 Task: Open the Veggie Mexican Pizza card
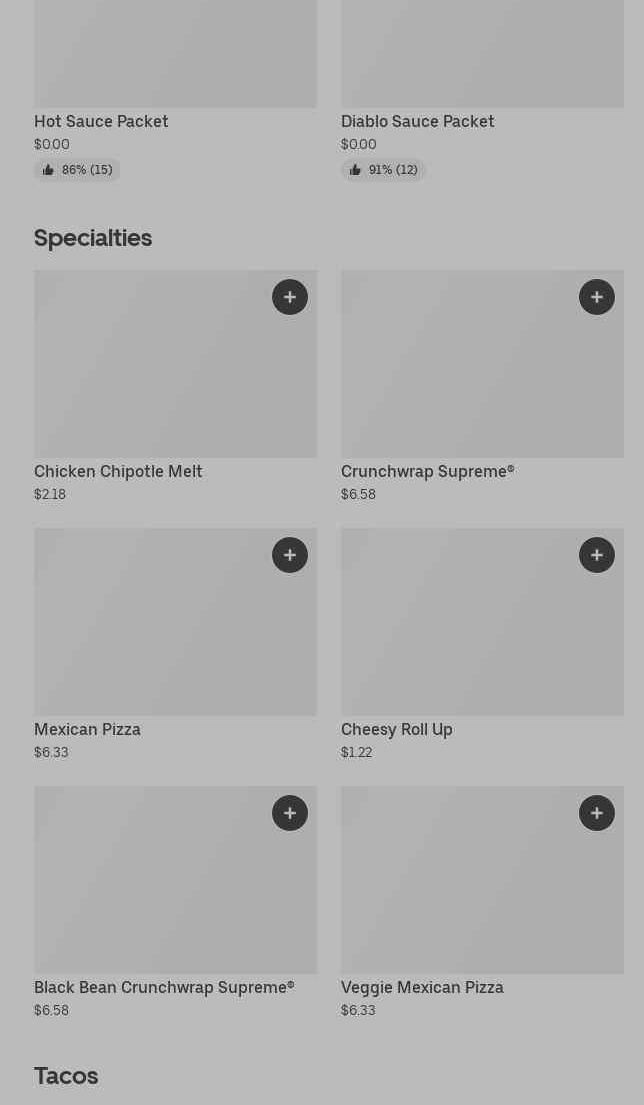click(483, 902)
